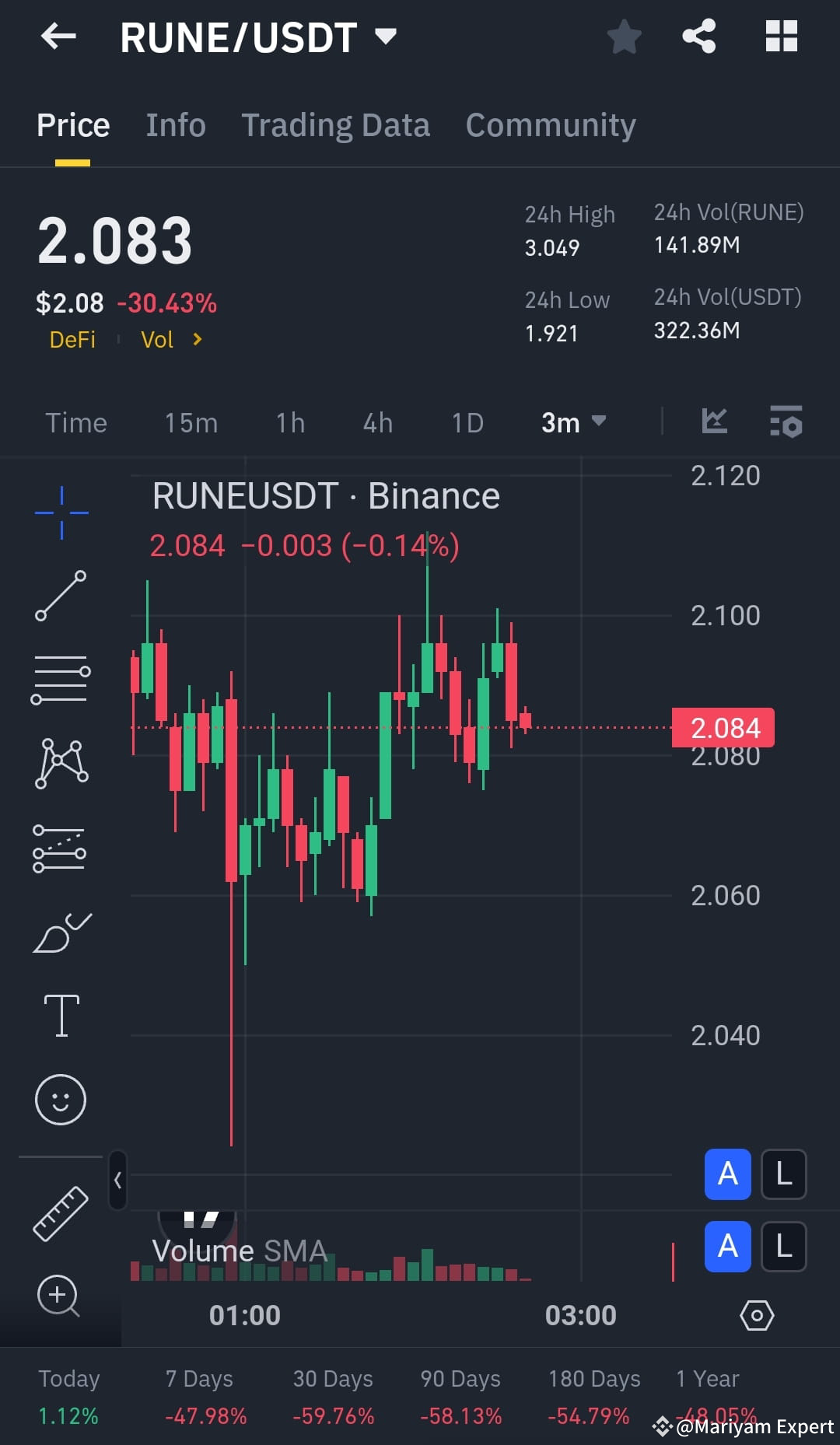Collapse the drawing tools sidebar

(118, 1180)
